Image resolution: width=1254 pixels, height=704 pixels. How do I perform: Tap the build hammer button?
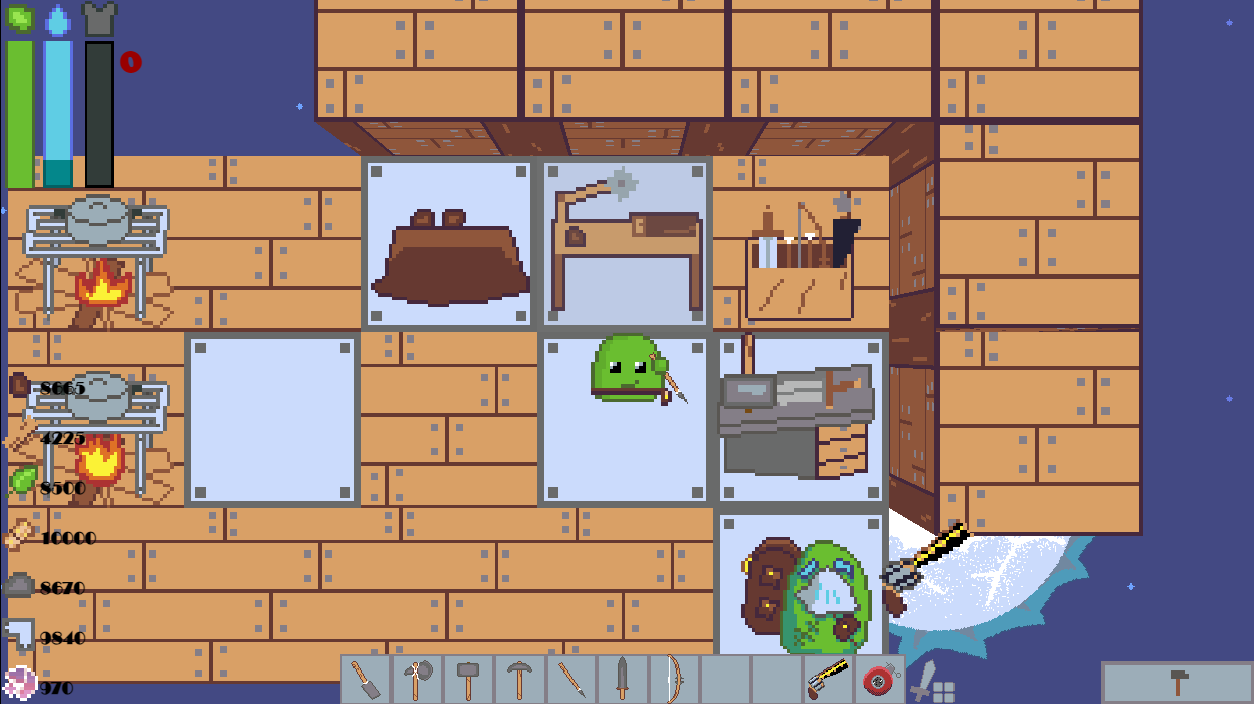coord(1177,683)
